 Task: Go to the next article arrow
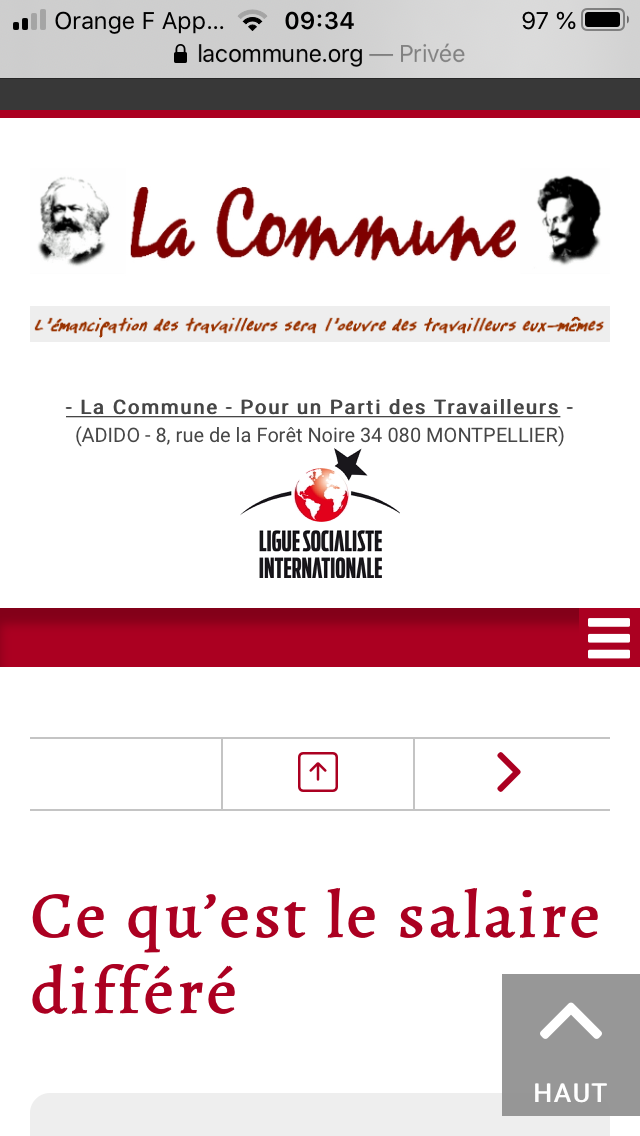509,772
